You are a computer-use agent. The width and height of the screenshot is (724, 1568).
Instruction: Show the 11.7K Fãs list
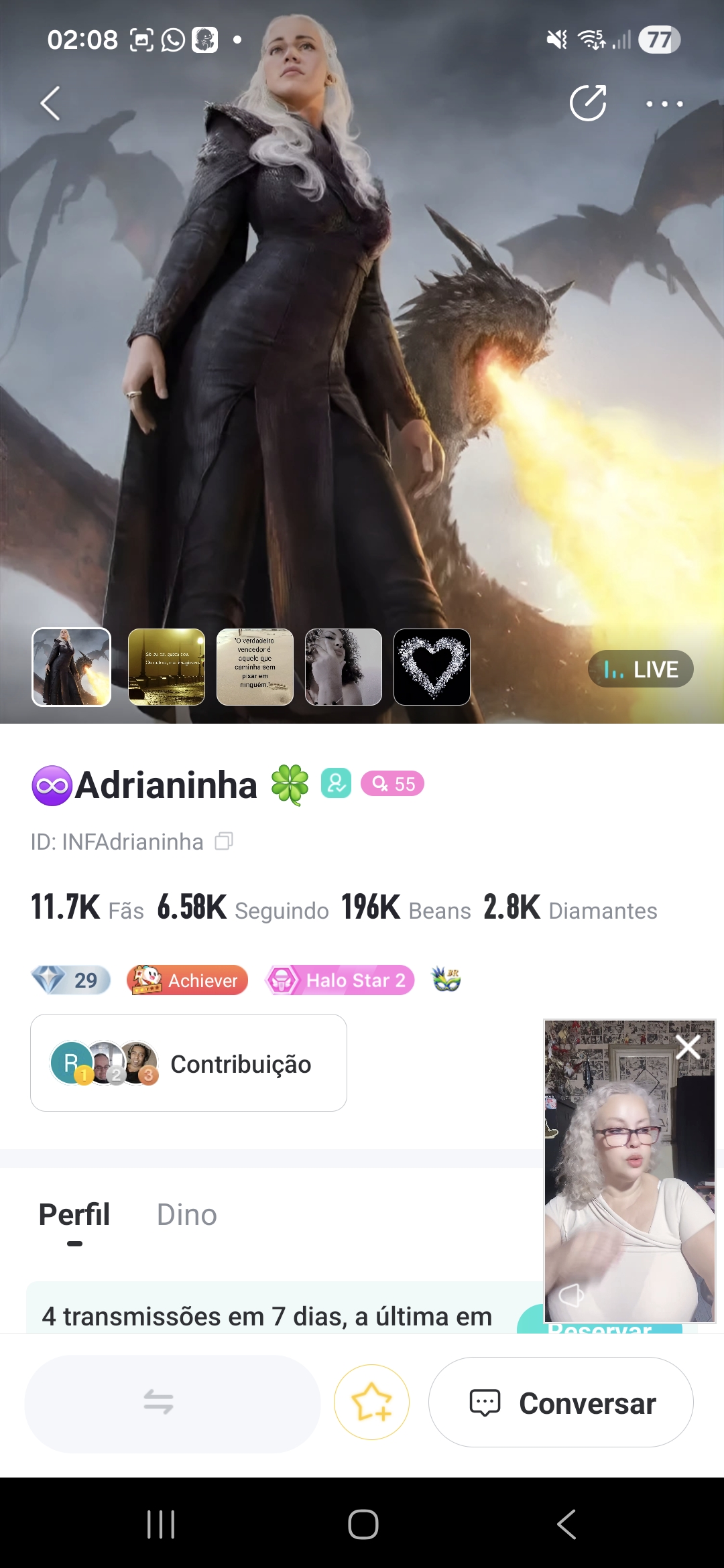pos(87,908)
